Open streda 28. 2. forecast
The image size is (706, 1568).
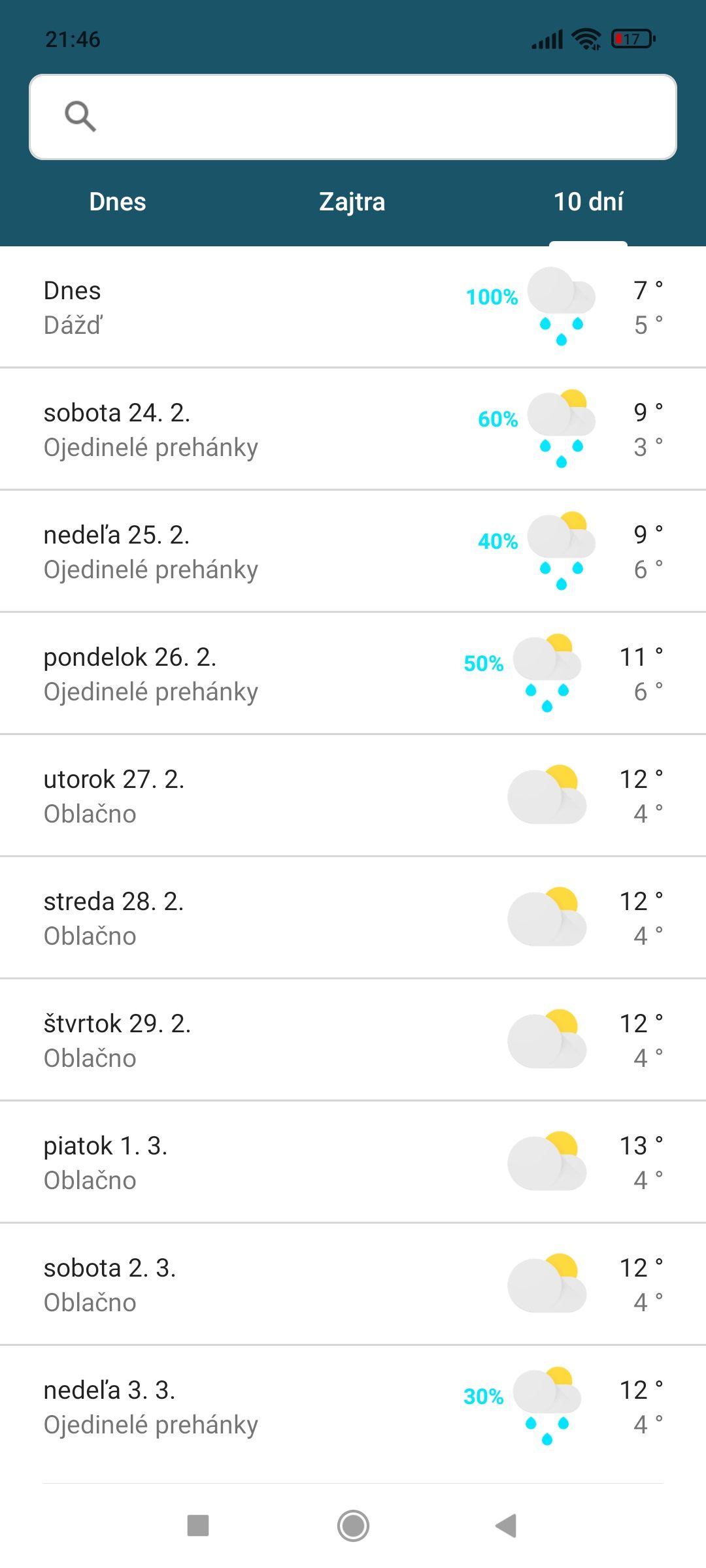(x=353, y=918)
